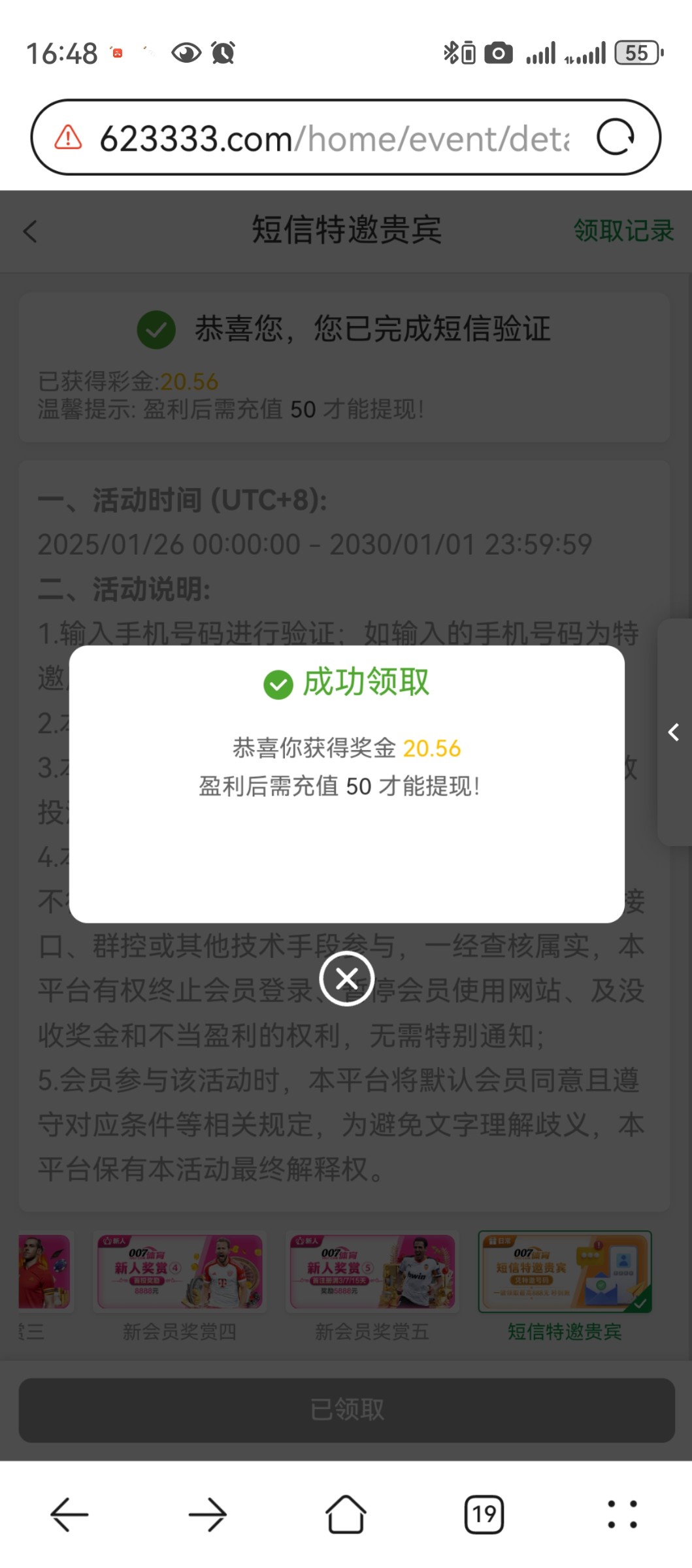
Task: Open the browser four-dot menu
Action: pyautogui.click(x=622, y=1514)
